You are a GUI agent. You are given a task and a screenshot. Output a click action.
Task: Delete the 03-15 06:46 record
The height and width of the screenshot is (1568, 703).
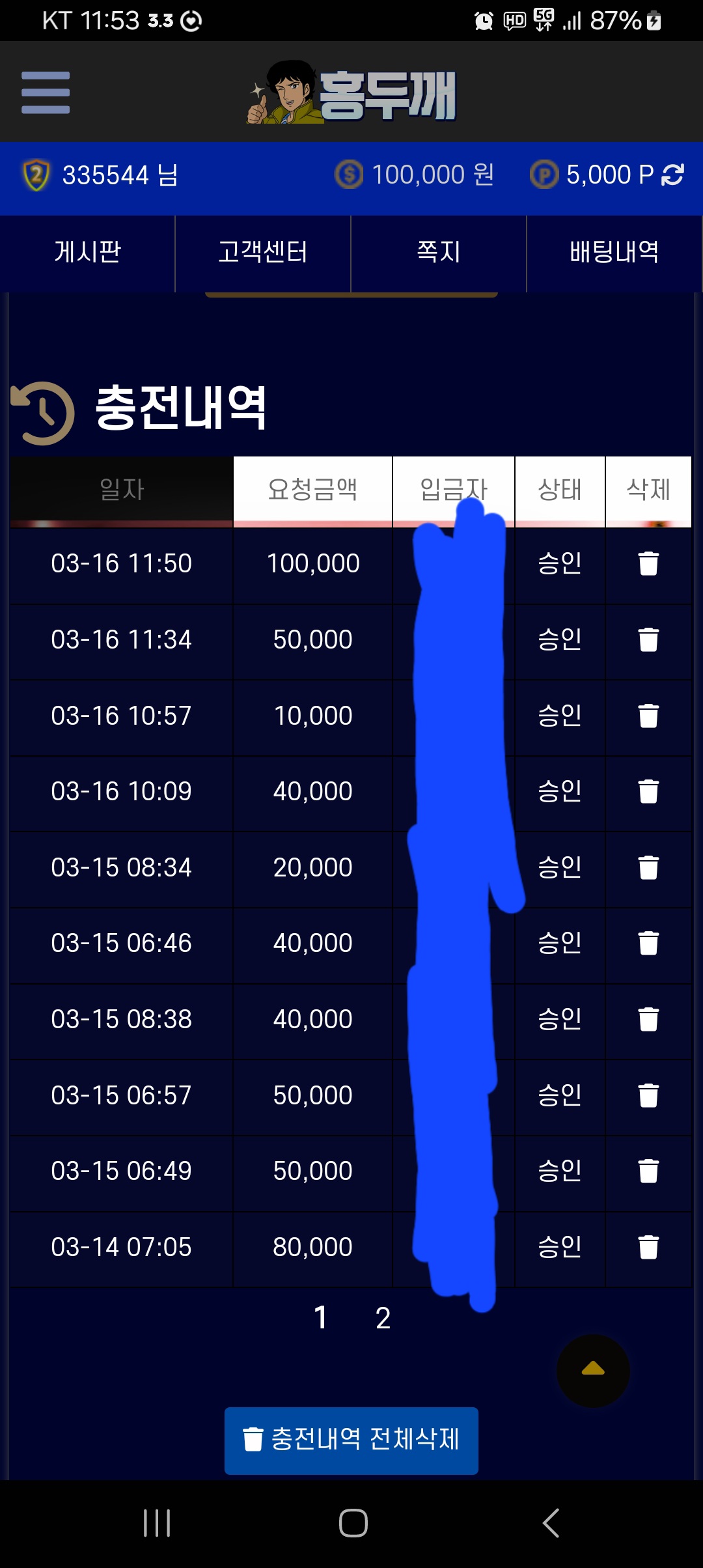(648, 944)
